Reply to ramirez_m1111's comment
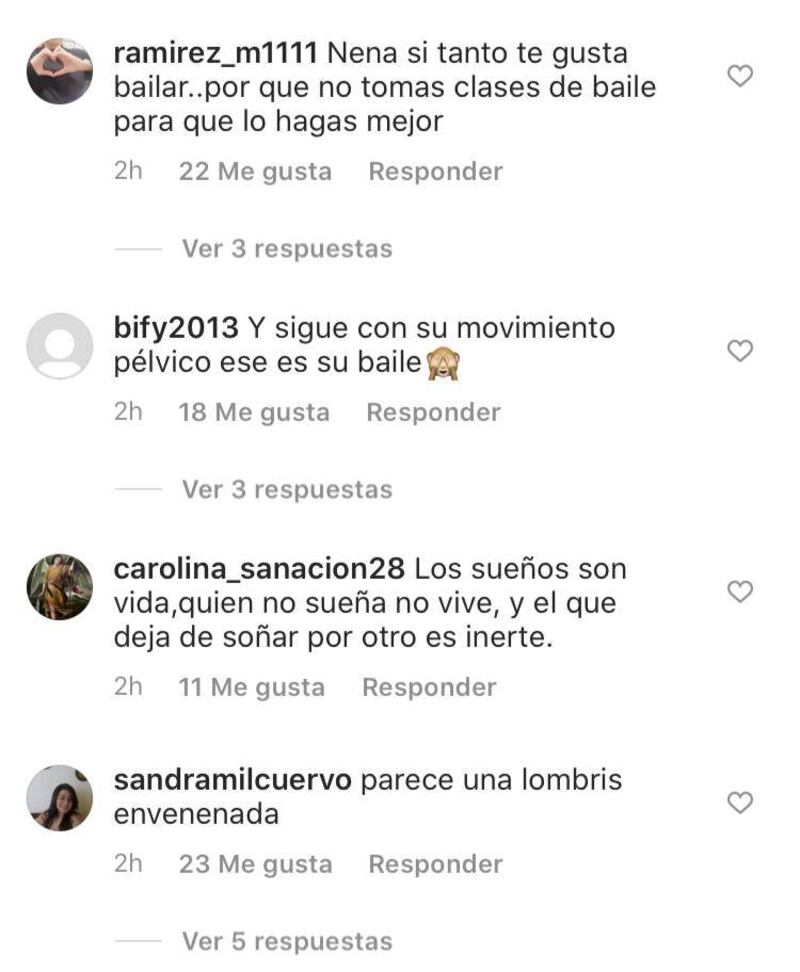Viewport: 800px width, 972px height. [x=435, y=171]
